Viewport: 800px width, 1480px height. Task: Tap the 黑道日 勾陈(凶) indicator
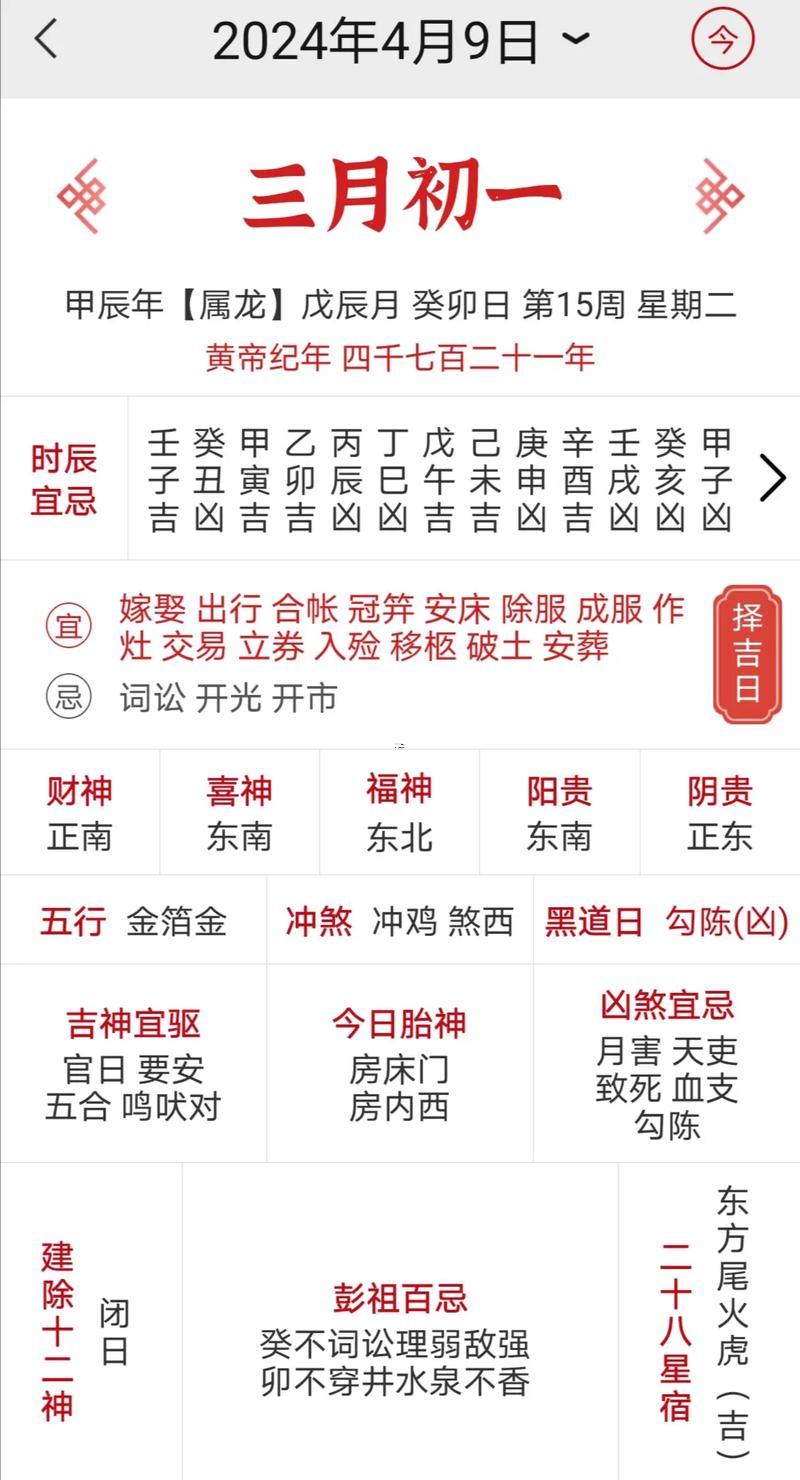[665, 920]
